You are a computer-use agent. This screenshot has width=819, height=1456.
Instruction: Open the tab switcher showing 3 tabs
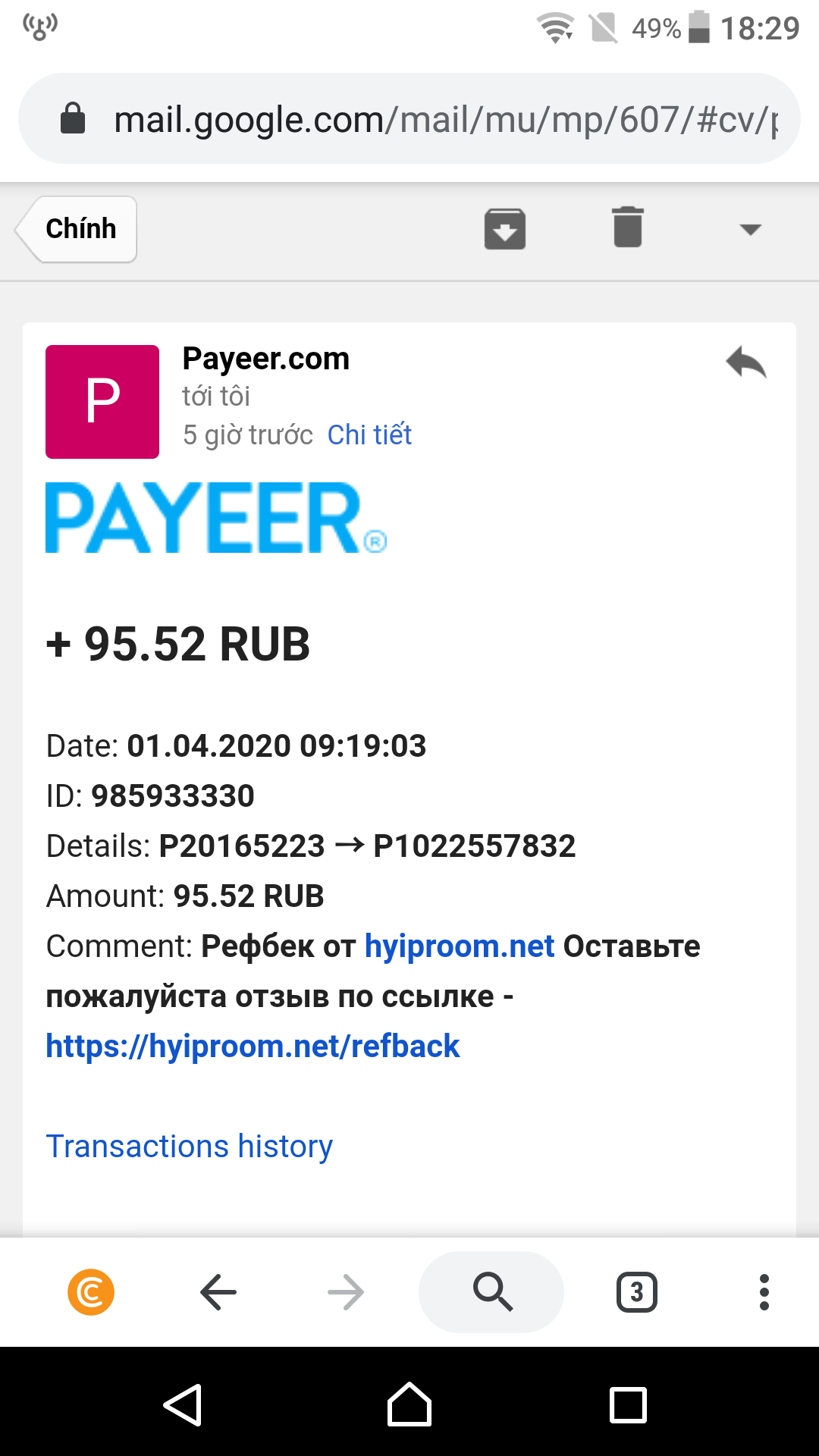[x=637, y=1292]
